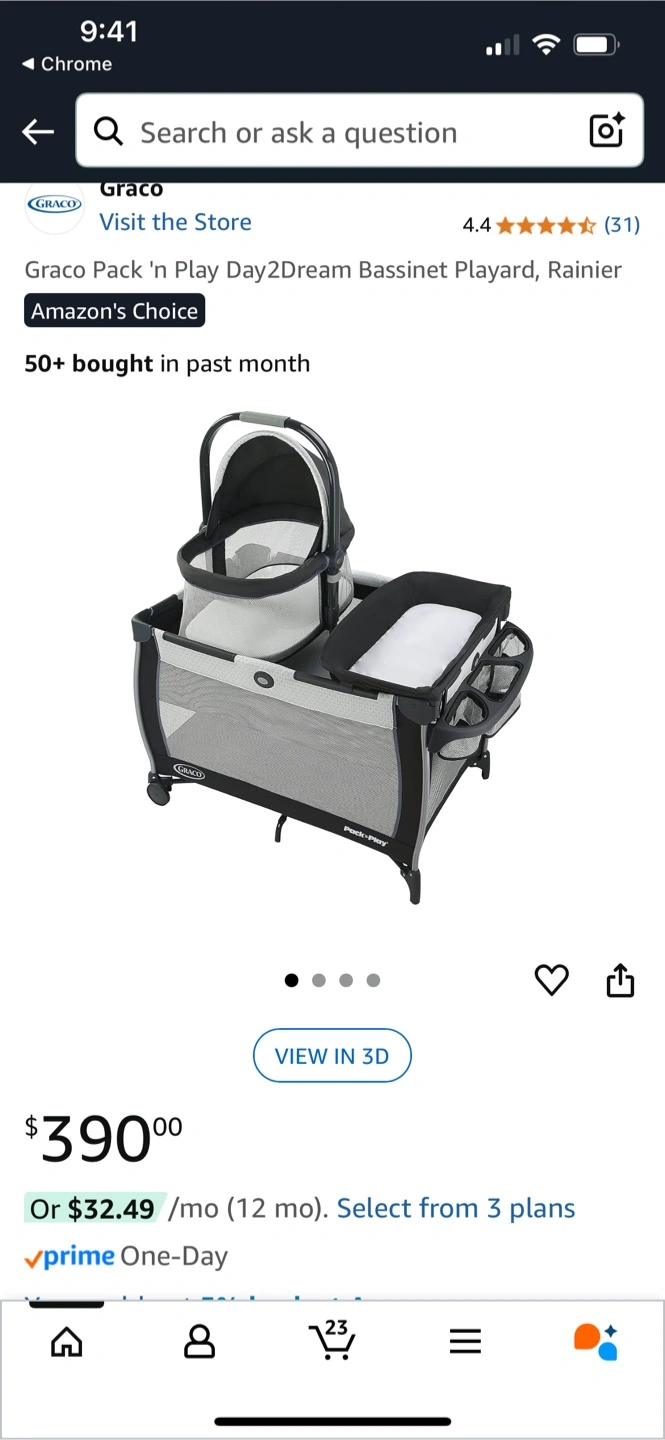Viewport: 665px width, 1440px height.
Task: Visit the Graco store
Action: 175,222
